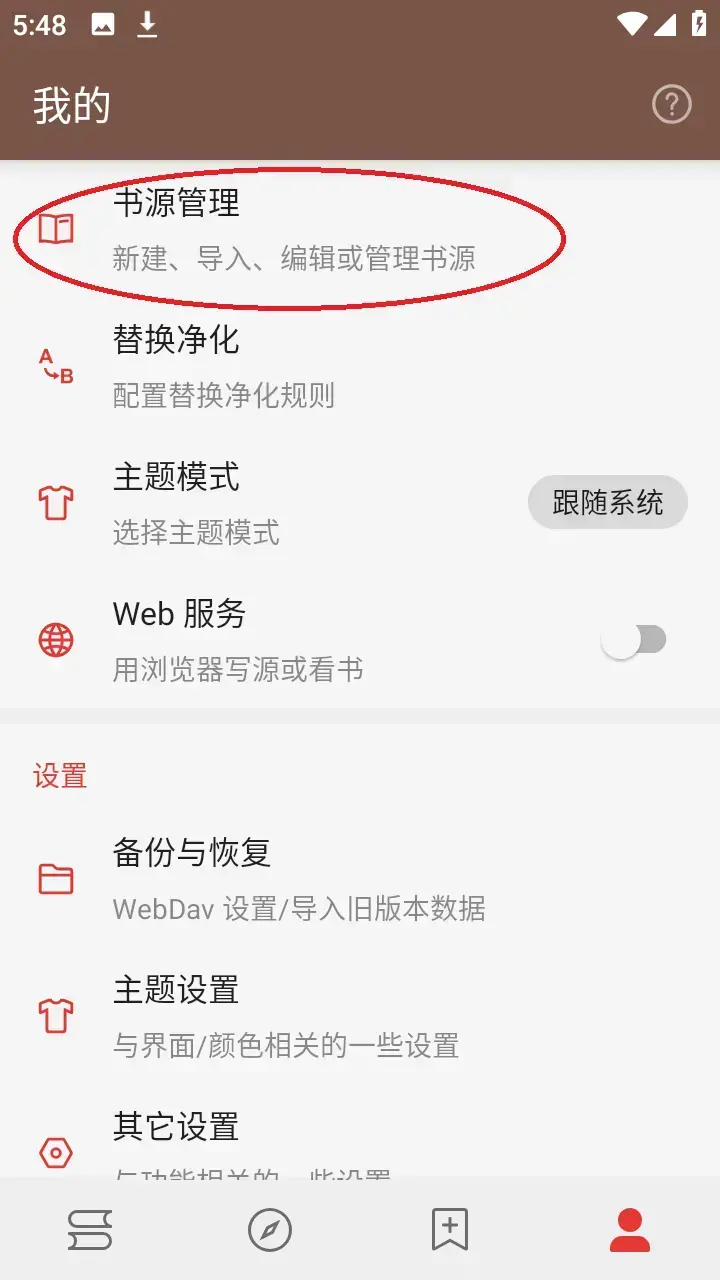This screenshot has height=1280, width=720.
Task: Select the 替换净化 A-to-B replacement icon
Action: (56, 366)
